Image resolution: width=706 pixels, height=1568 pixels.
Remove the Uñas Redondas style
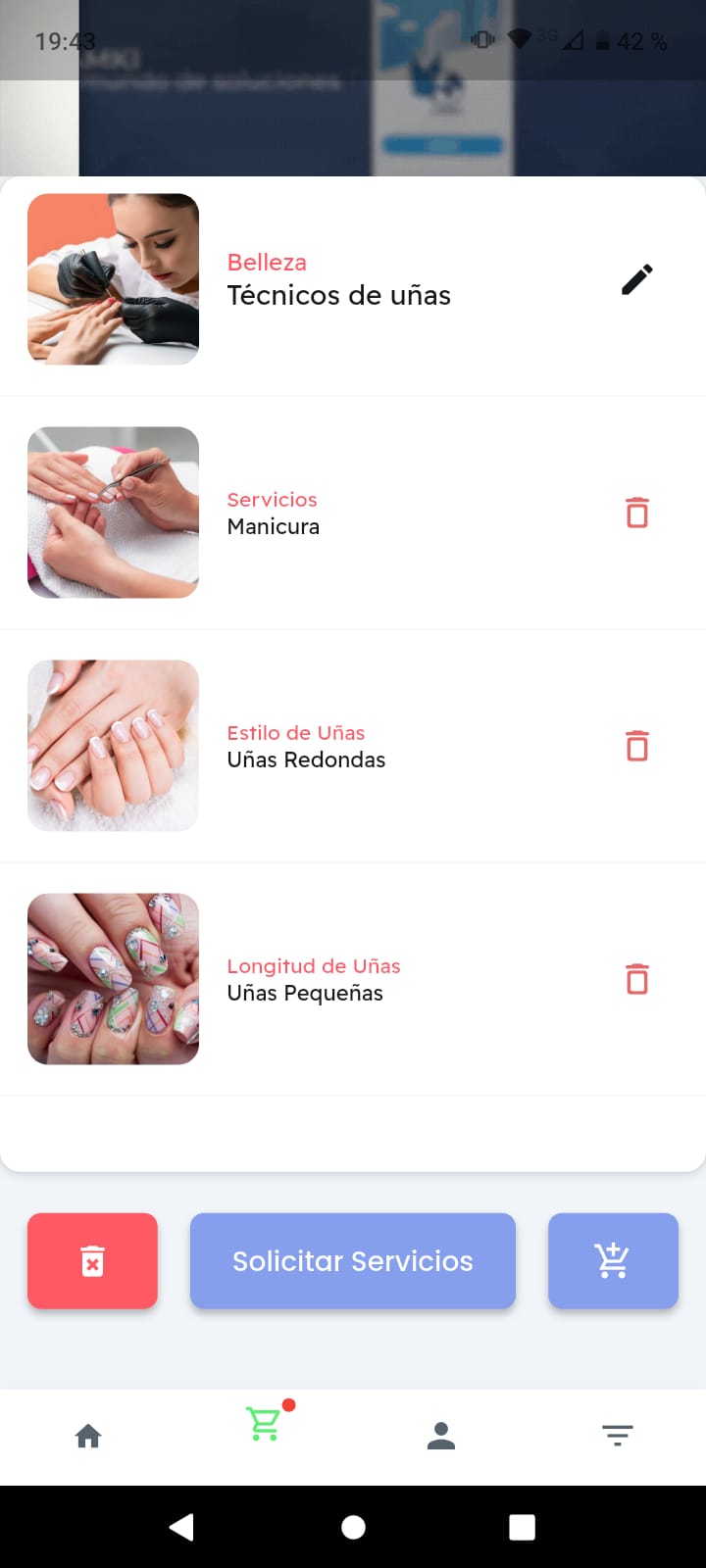pos(636,746)
